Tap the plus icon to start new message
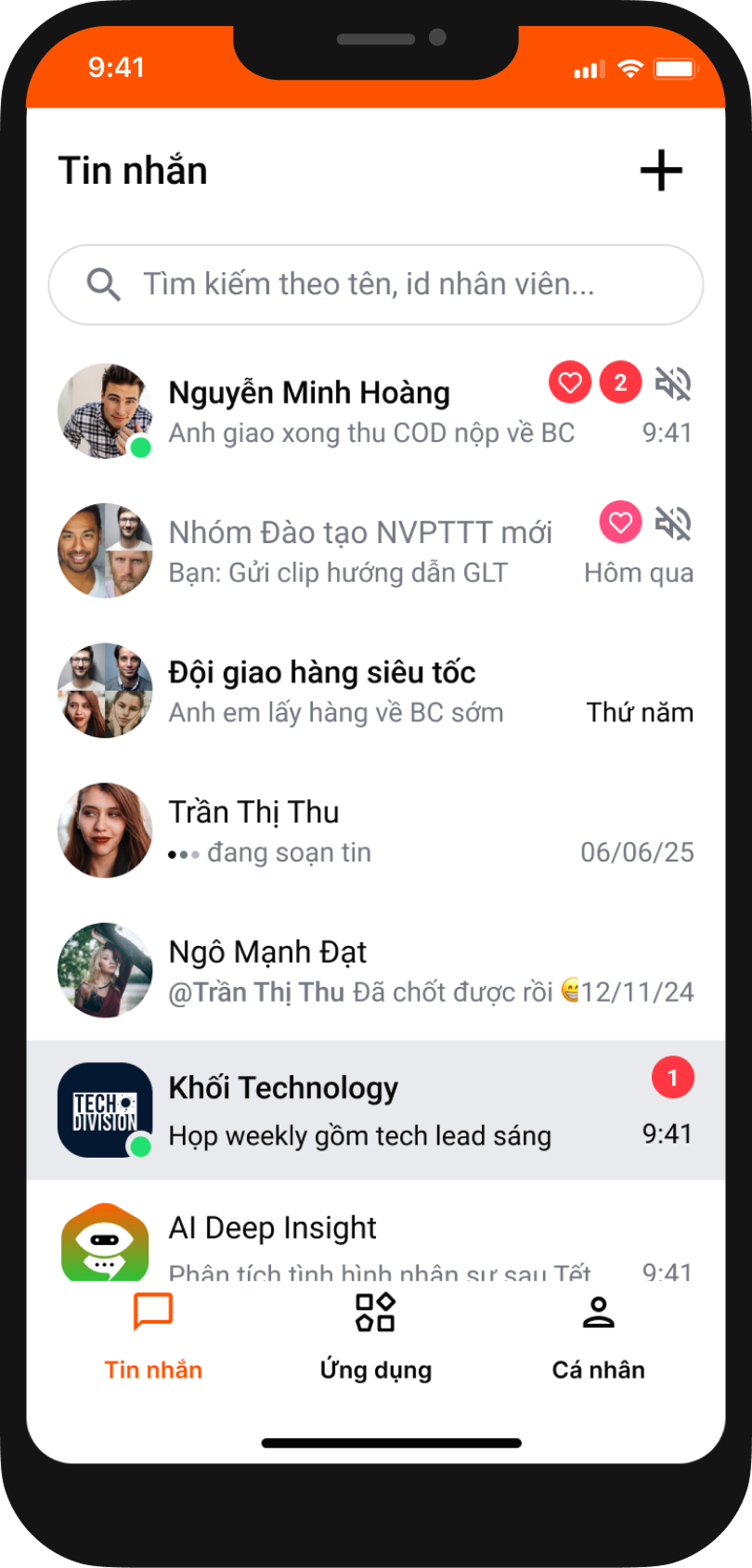 pos(661,171)
